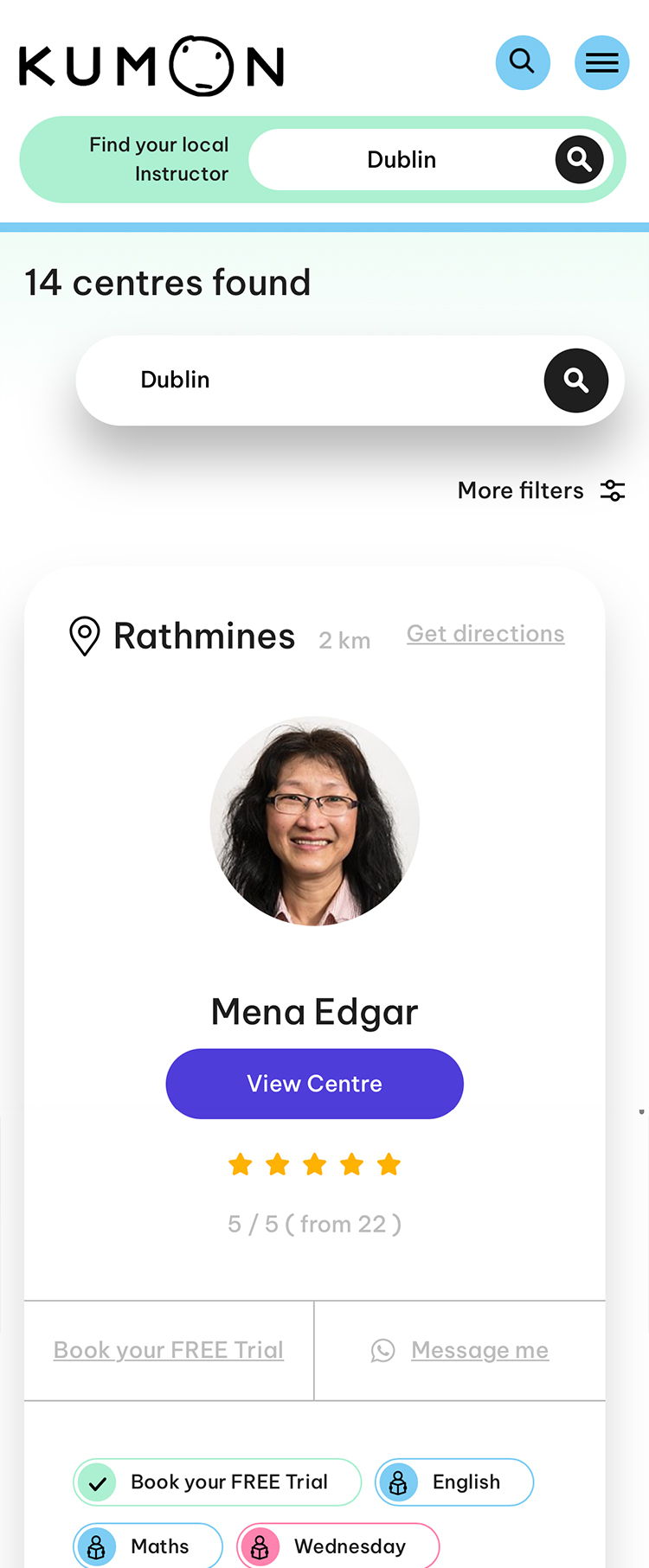This screenshot has width=649, height=1568.
Task: Open Mena Edgar's profile photo
Action: [315, 821]
